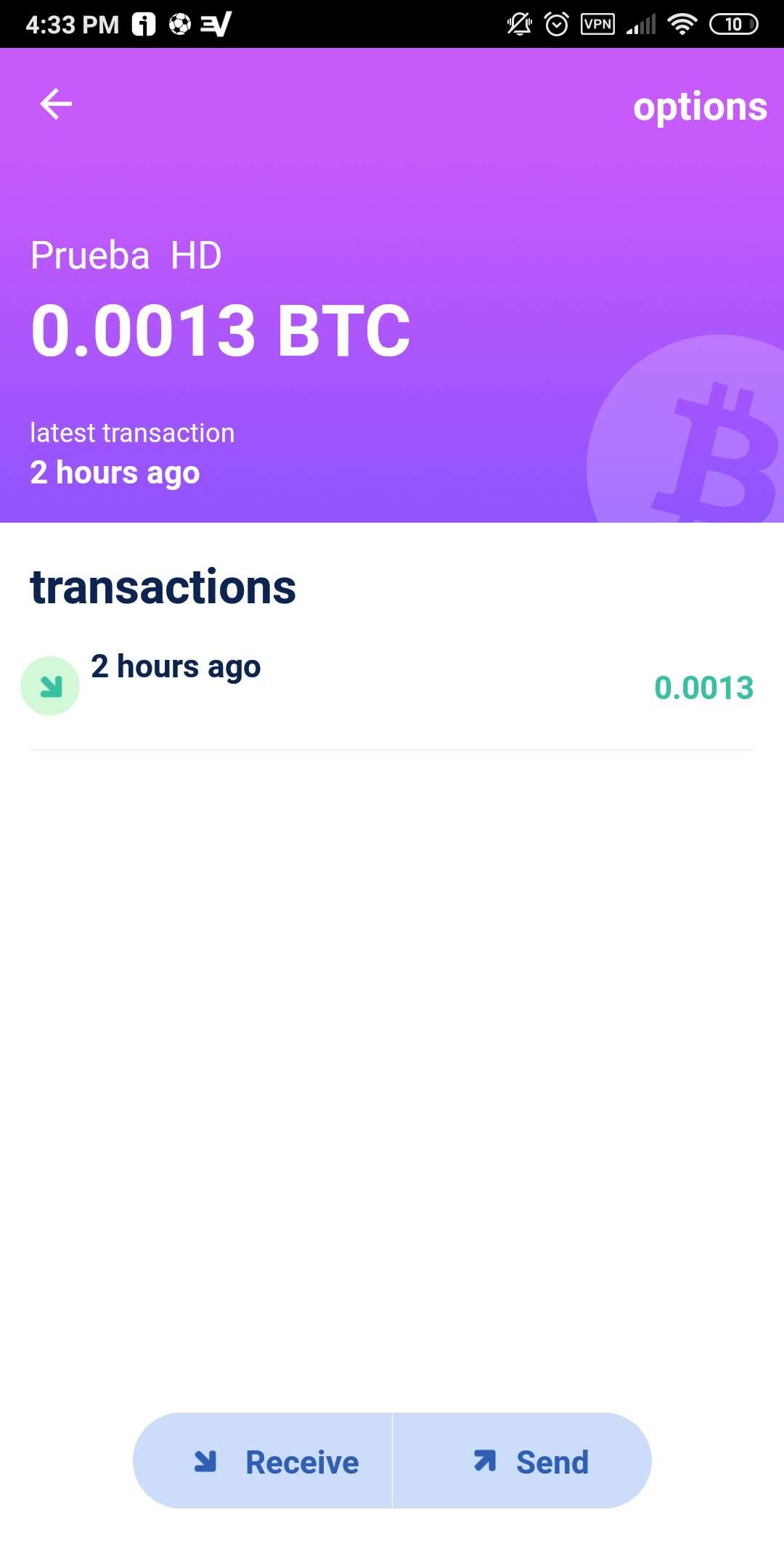Select the back arrow to exit wallet

(54, 105)
